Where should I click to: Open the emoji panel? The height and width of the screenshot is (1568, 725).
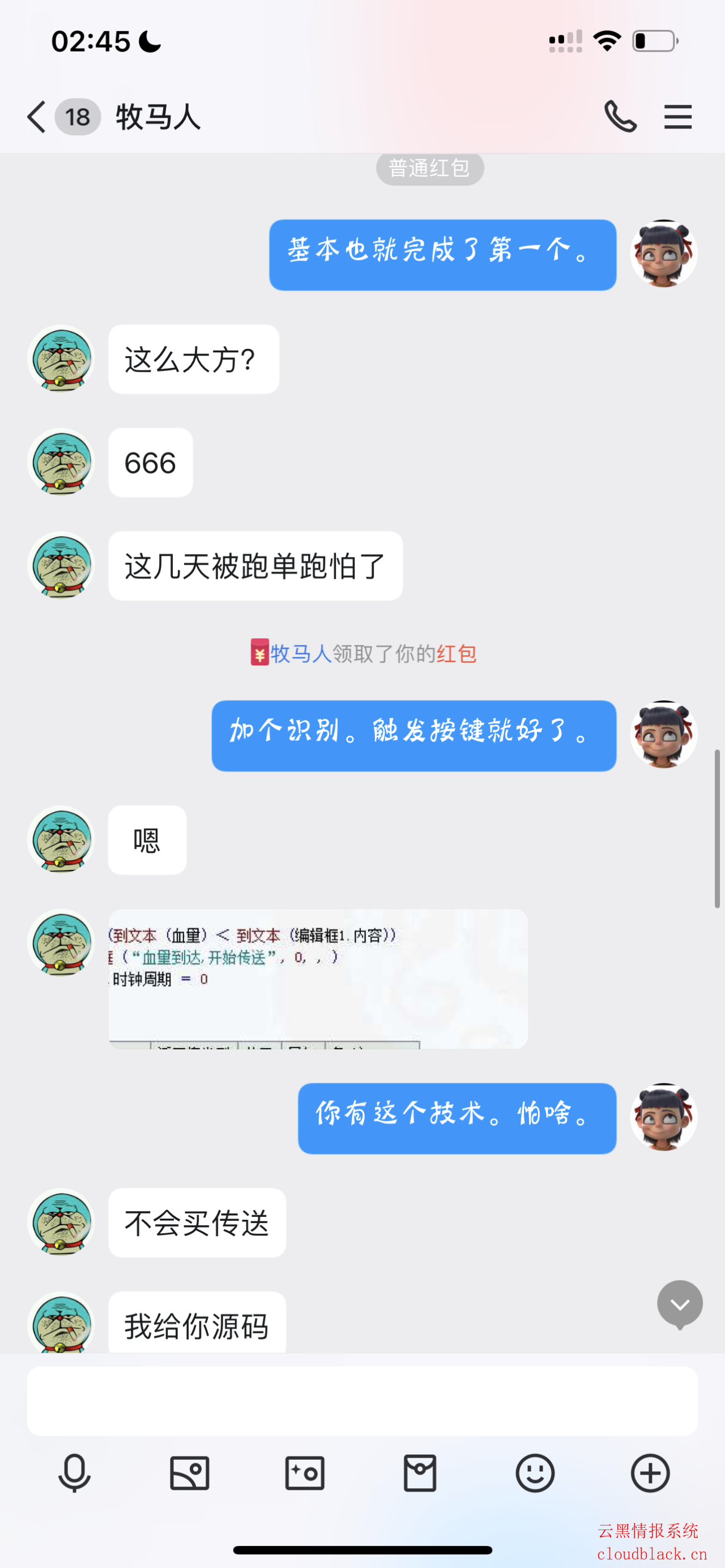coord(535,1473)
